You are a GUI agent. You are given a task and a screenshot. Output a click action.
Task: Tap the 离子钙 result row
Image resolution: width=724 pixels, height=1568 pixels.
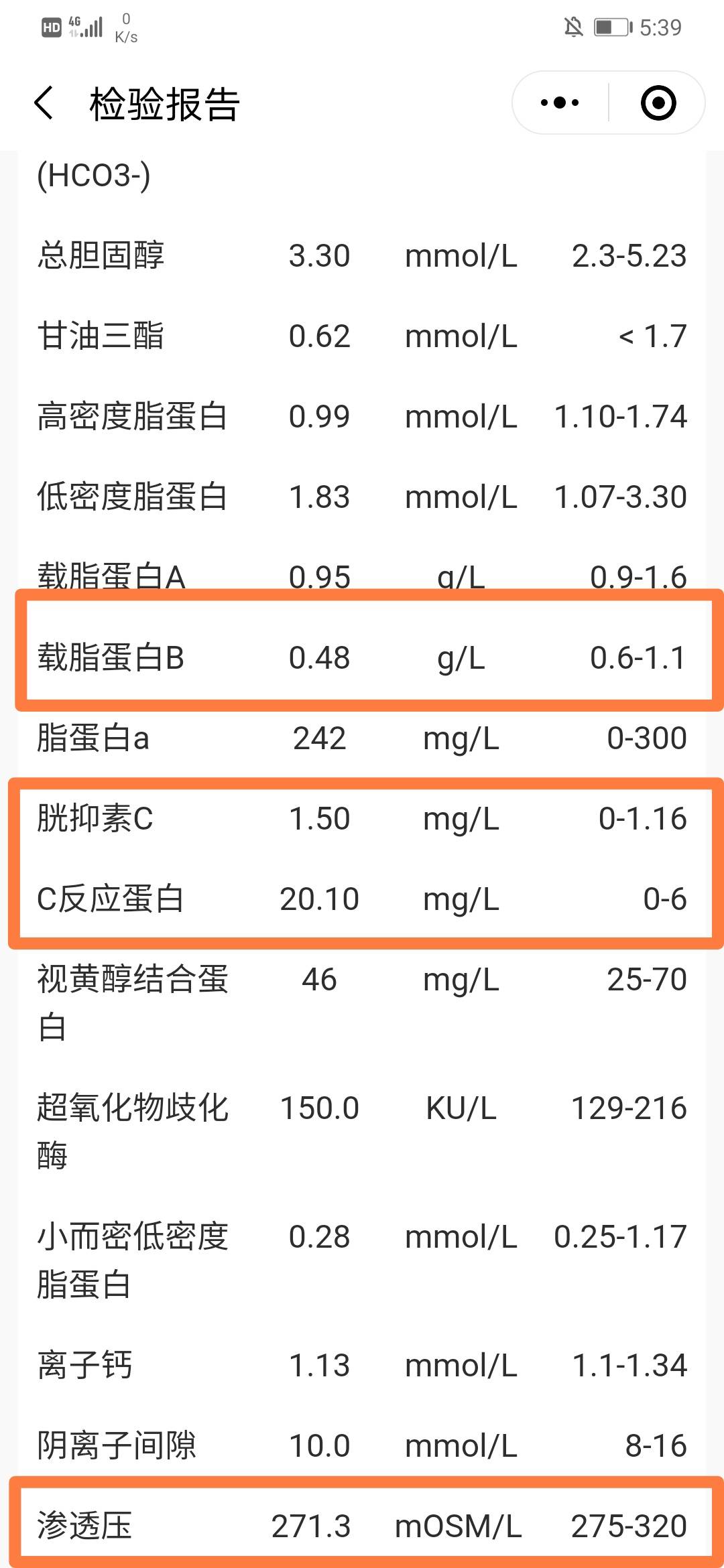click(x=362, y=1364)
